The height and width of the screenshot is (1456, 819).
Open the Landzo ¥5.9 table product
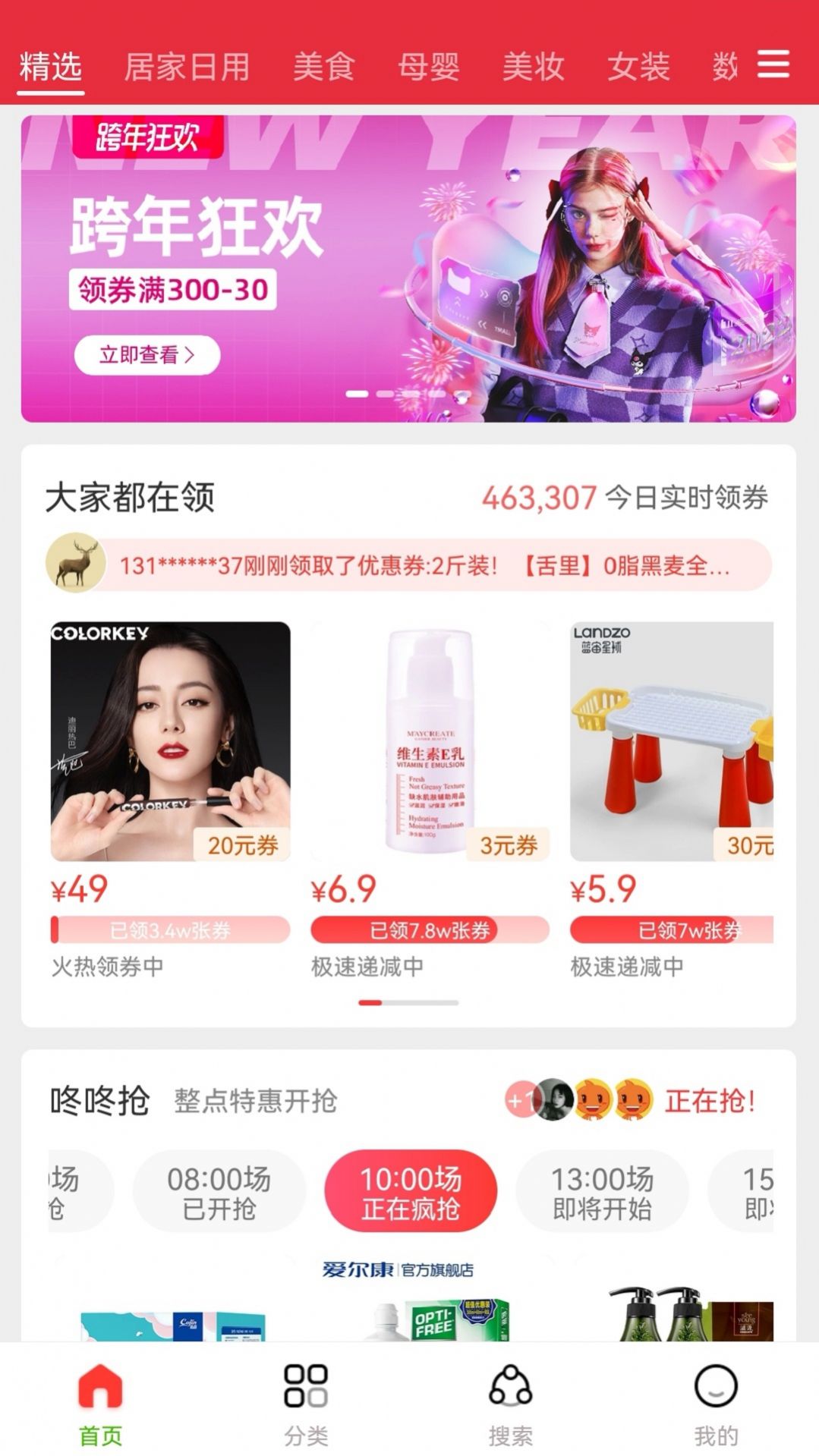pyautogui.click(x=672, y=741)
